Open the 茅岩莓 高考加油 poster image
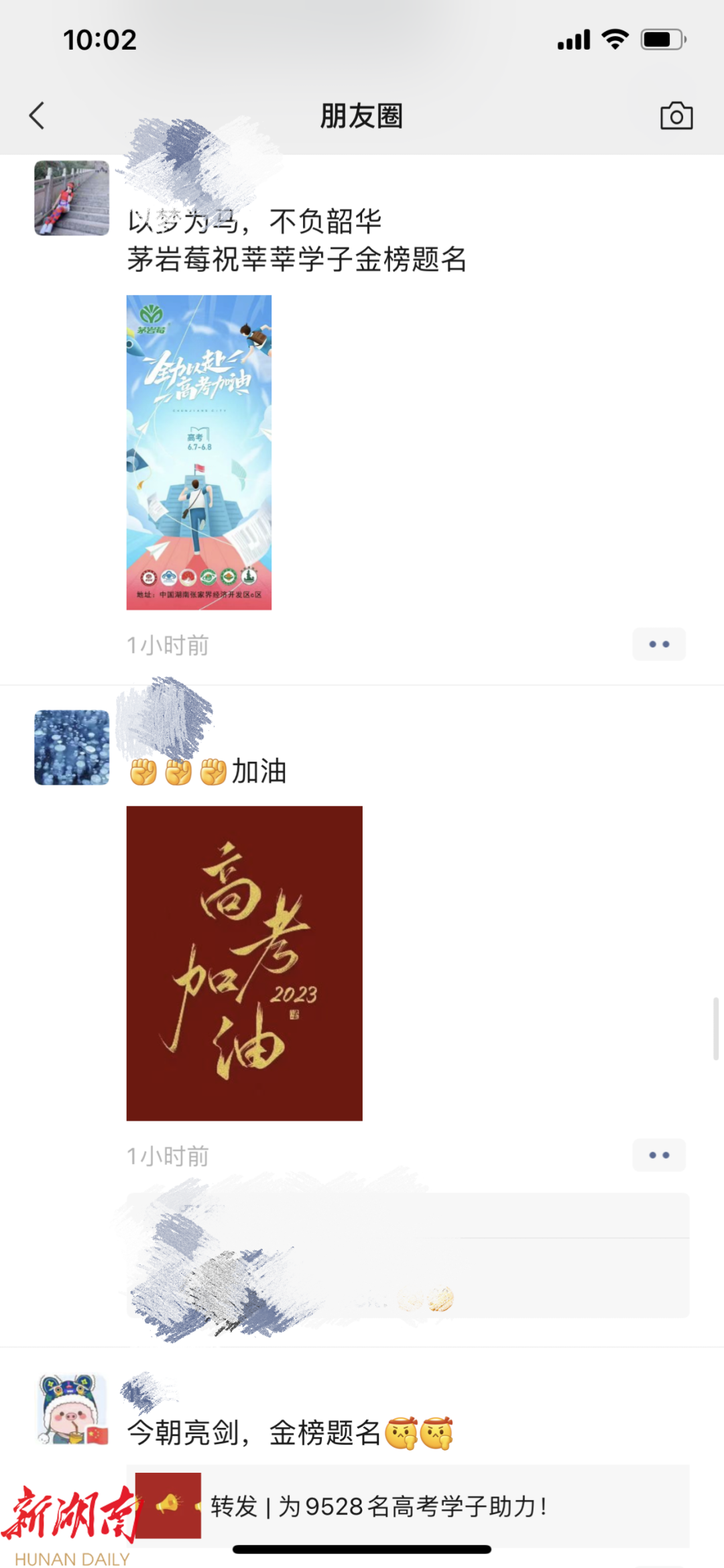724x1568 pixels. (199, 452)
